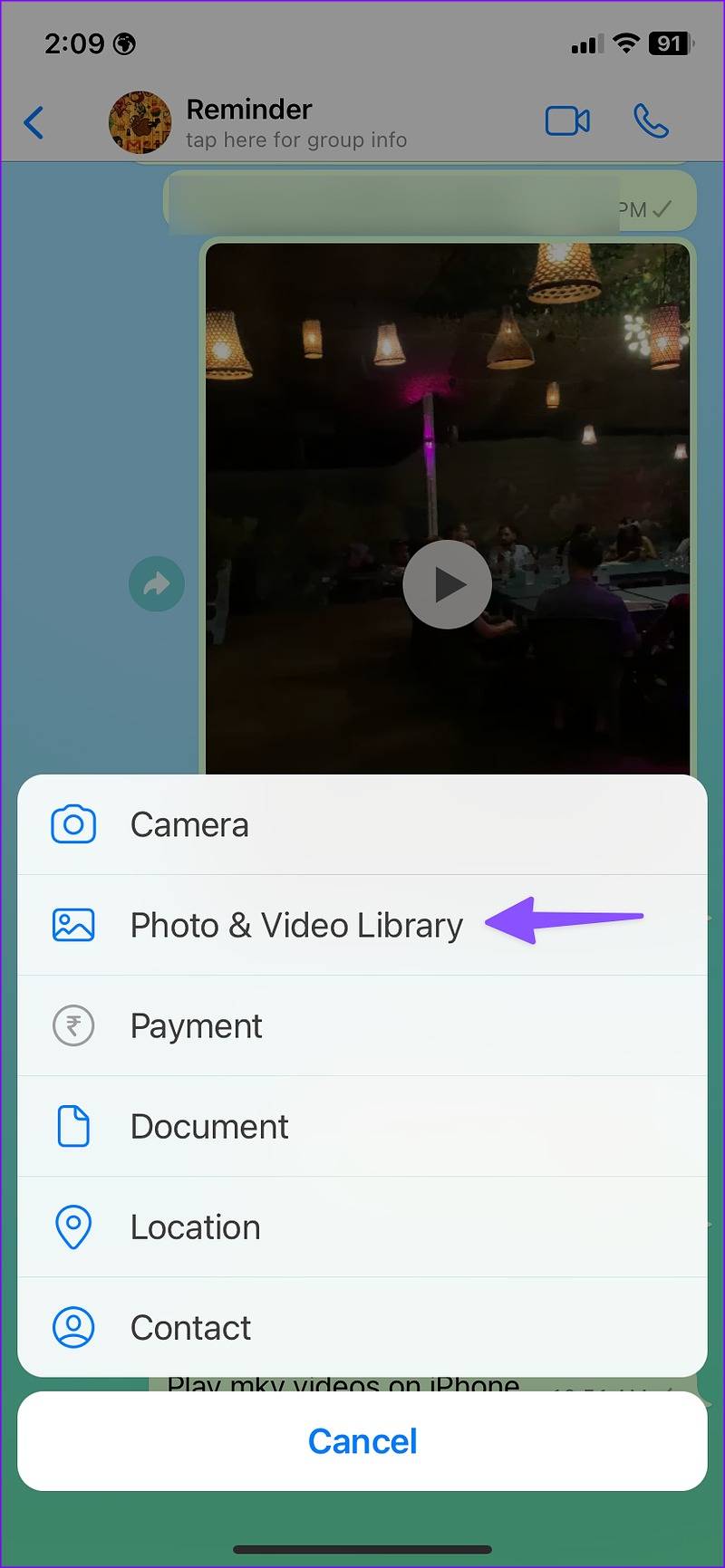
Task: Play the shared video message
Action: click(447, 584)
